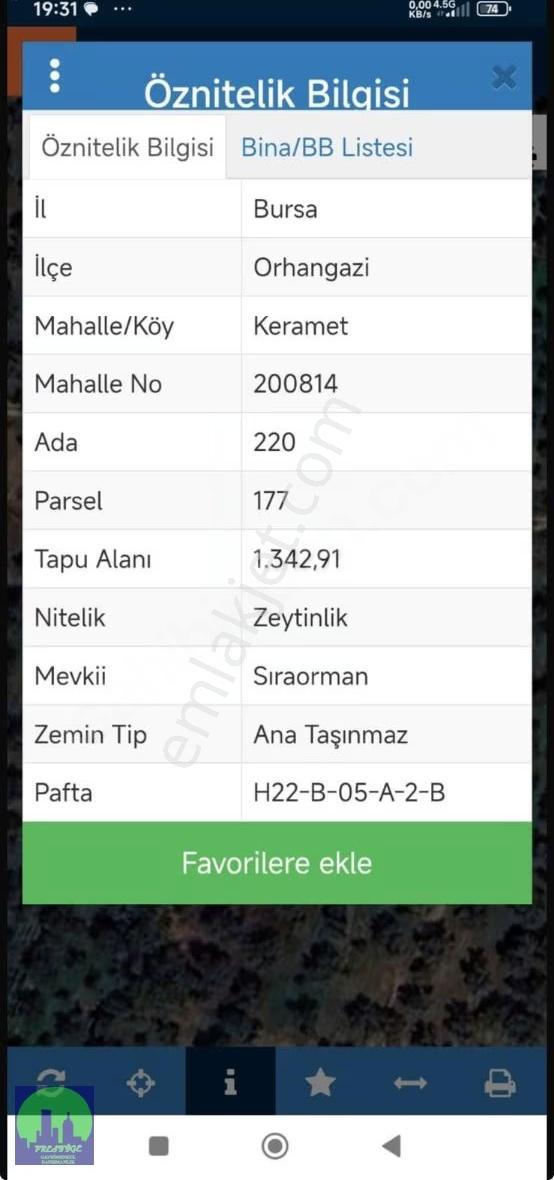Locate my position with crosshair icon
The height and width of the screenshot is (1180, 554).
[141, 1083]
